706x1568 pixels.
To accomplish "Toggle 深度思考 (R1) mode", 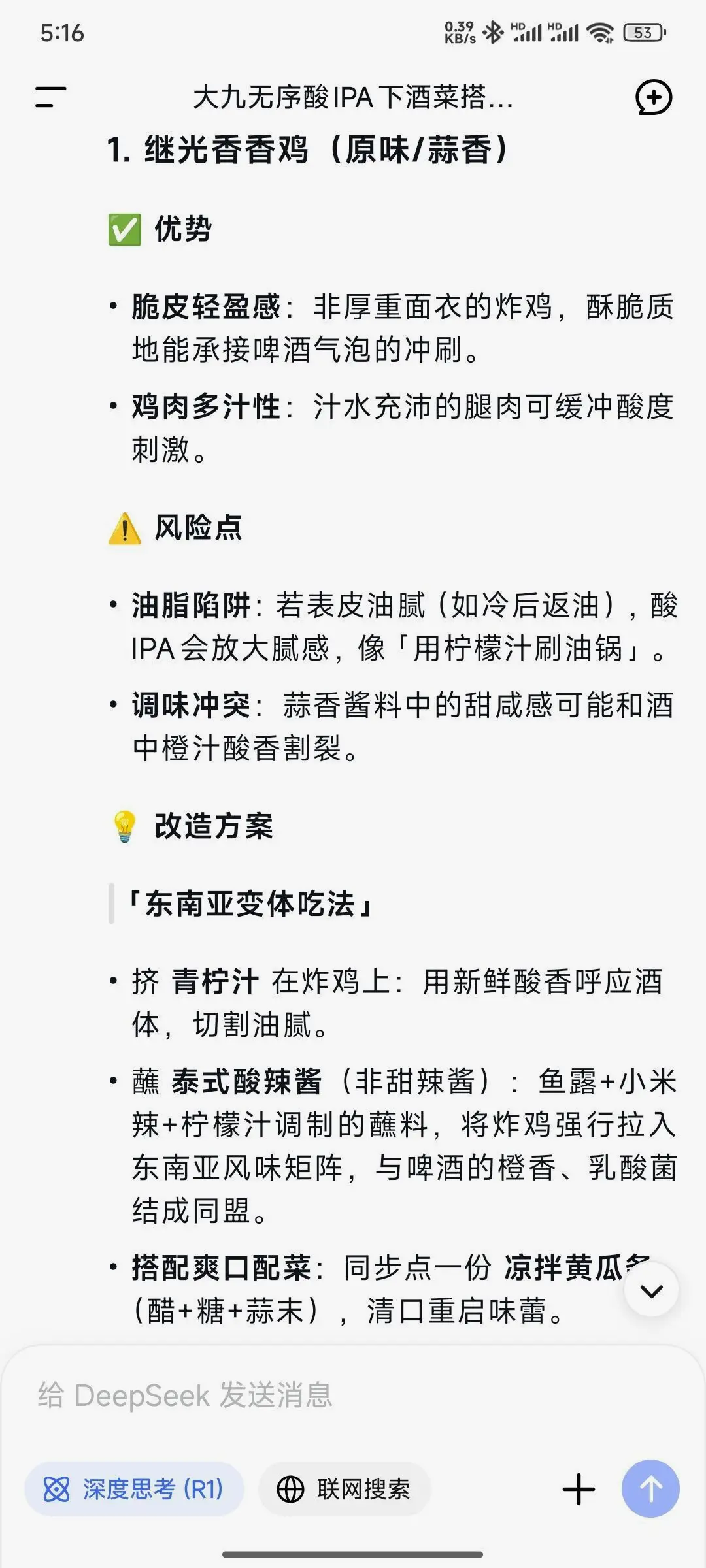I will click(x=134, y=1490).
